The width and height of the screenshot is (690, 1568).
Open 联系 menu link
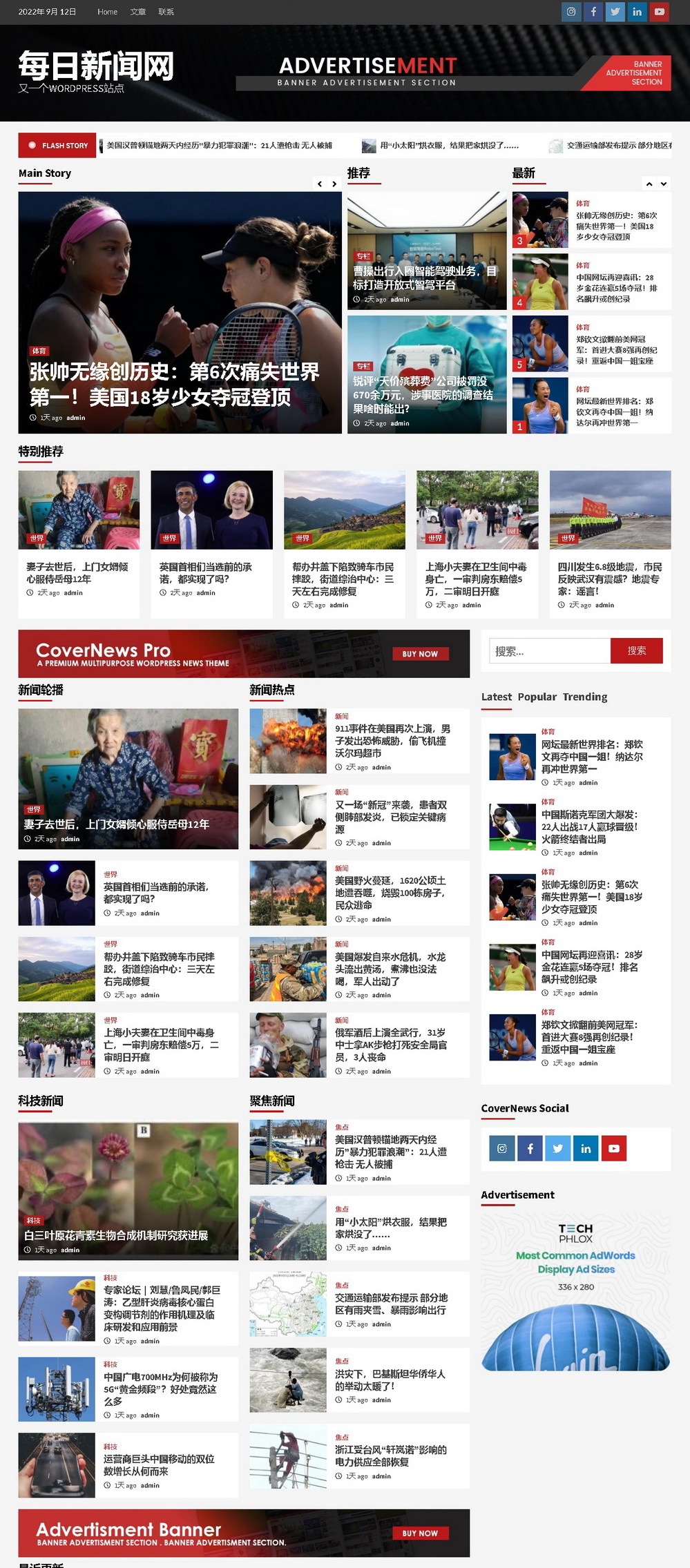166,12
